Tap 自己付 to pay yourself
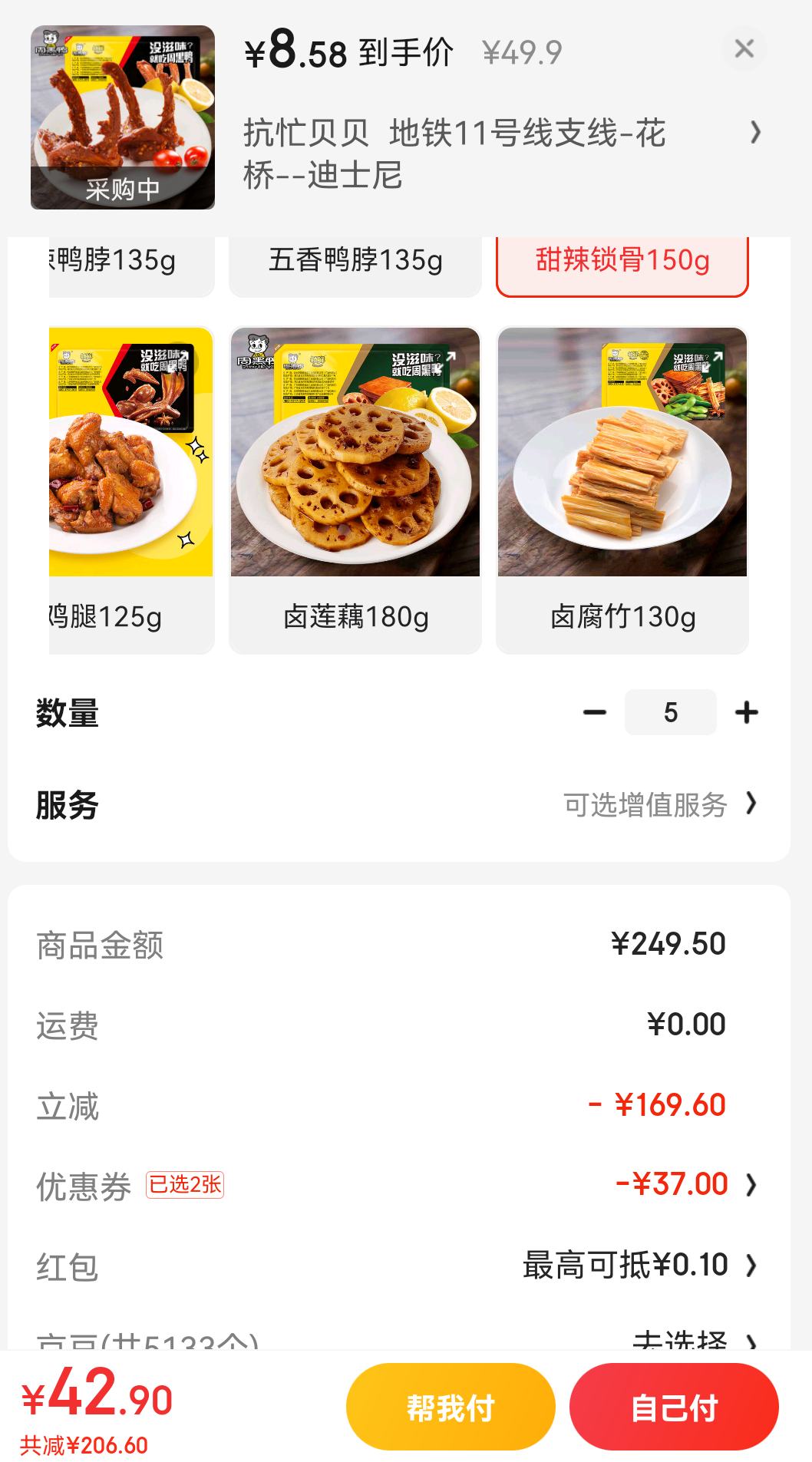This screenshot has height=1462, width=812. (674, 1408)
